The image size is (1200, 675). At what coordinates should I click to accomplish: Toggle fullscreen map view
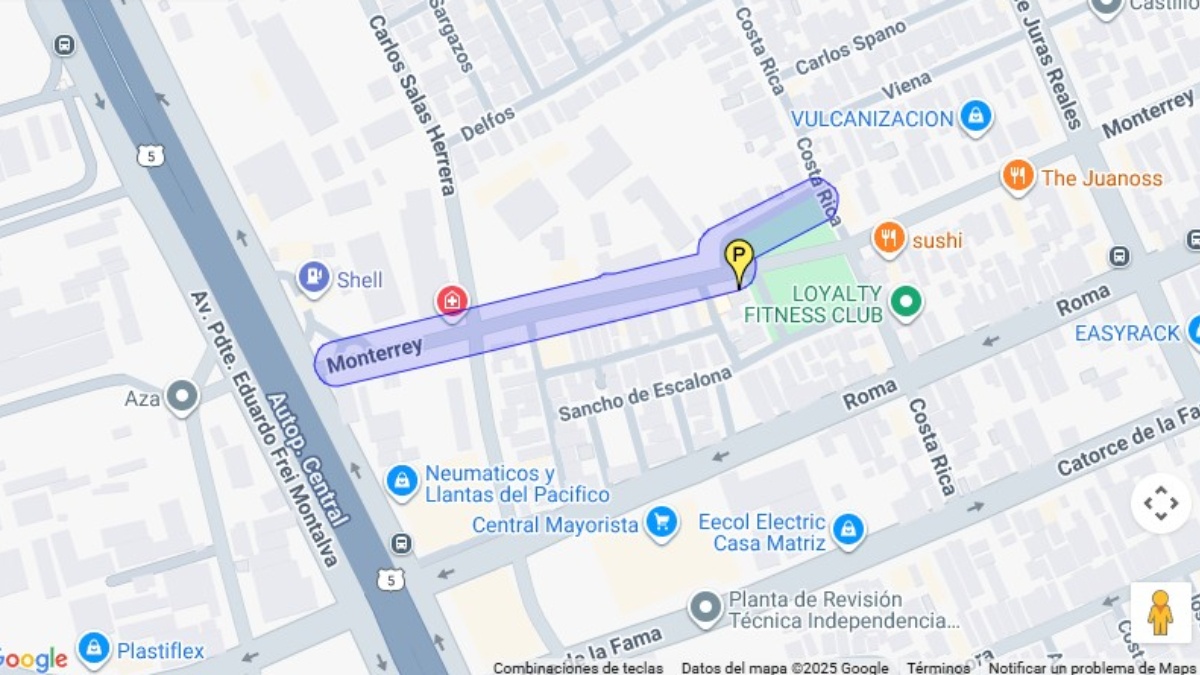click(1161, 503)
